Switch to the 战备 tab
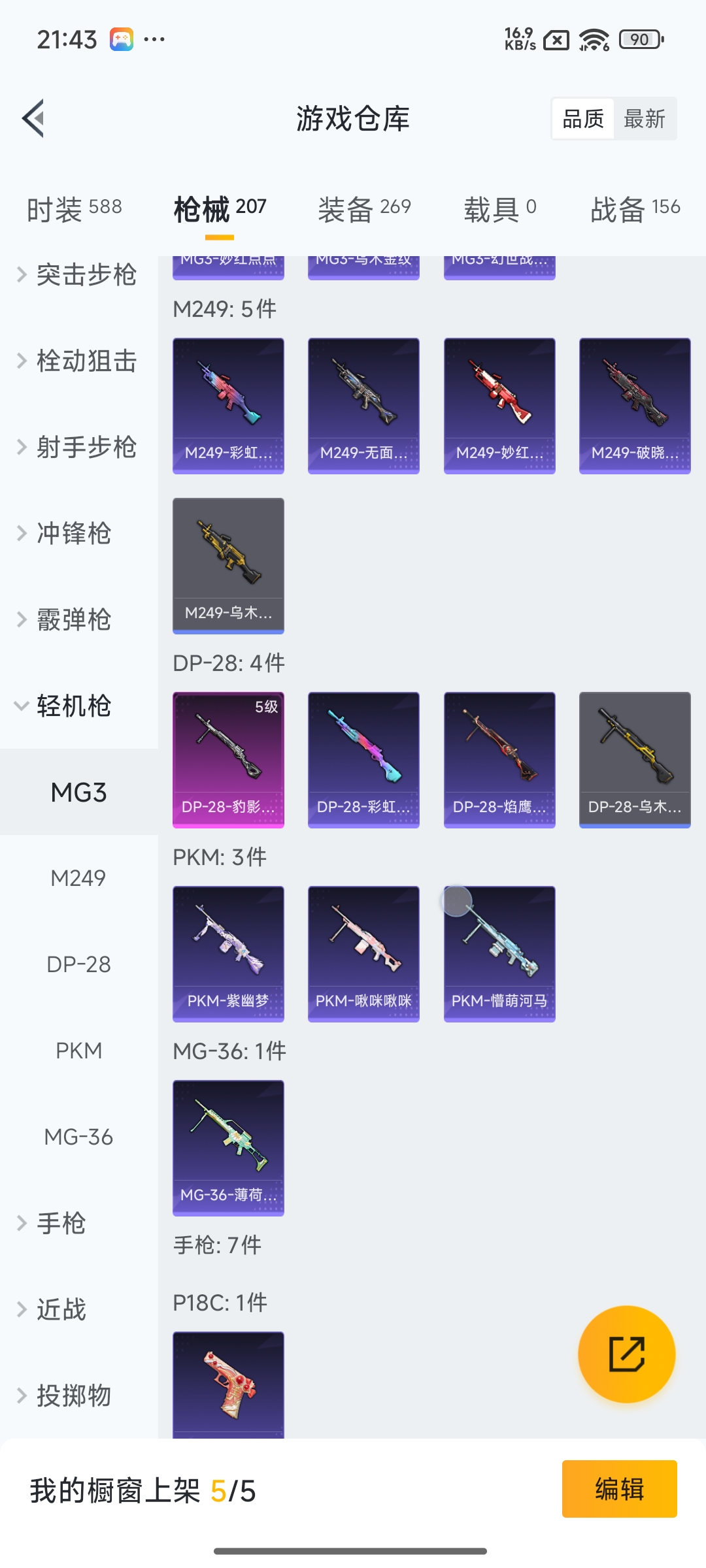The width and height of the screenshot is (706, 1568). coord(635,209)
